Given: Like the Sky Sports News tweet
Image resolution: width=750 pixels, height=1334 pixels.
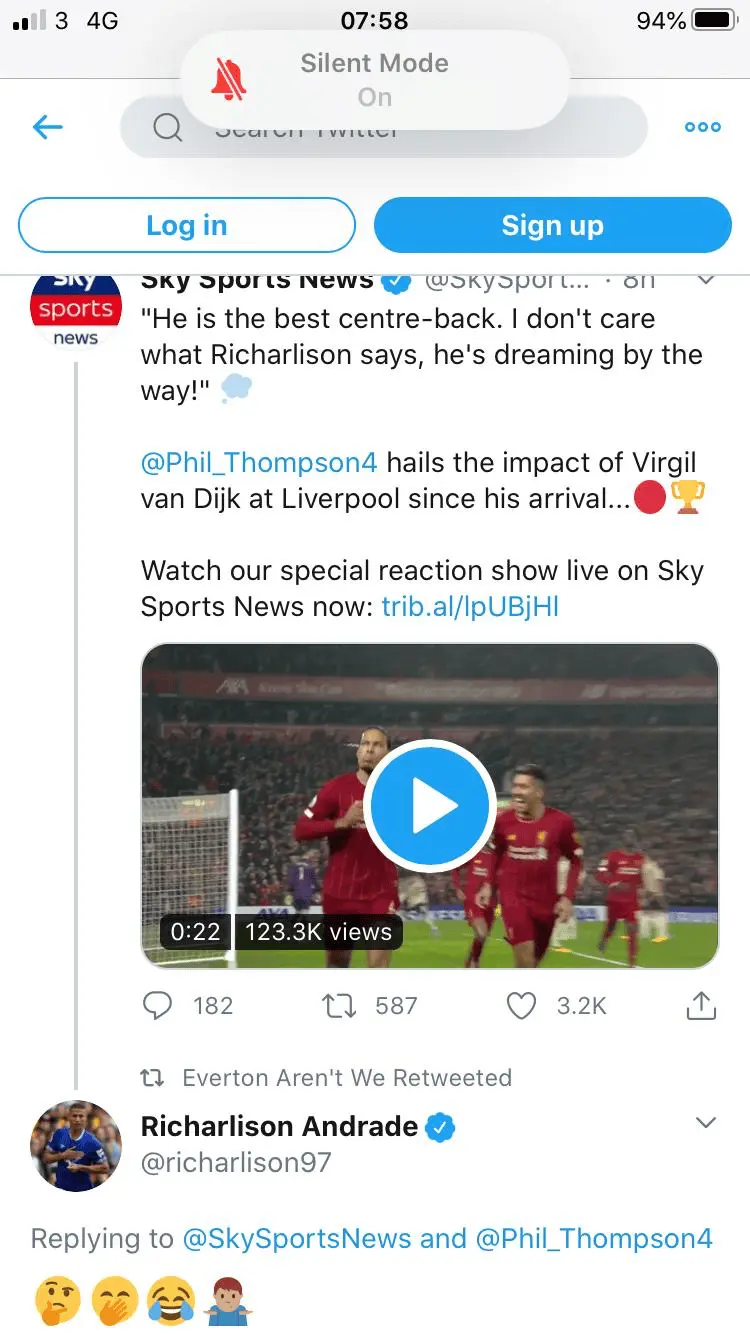Looking at the screenshot, I should coord(521,1005).
